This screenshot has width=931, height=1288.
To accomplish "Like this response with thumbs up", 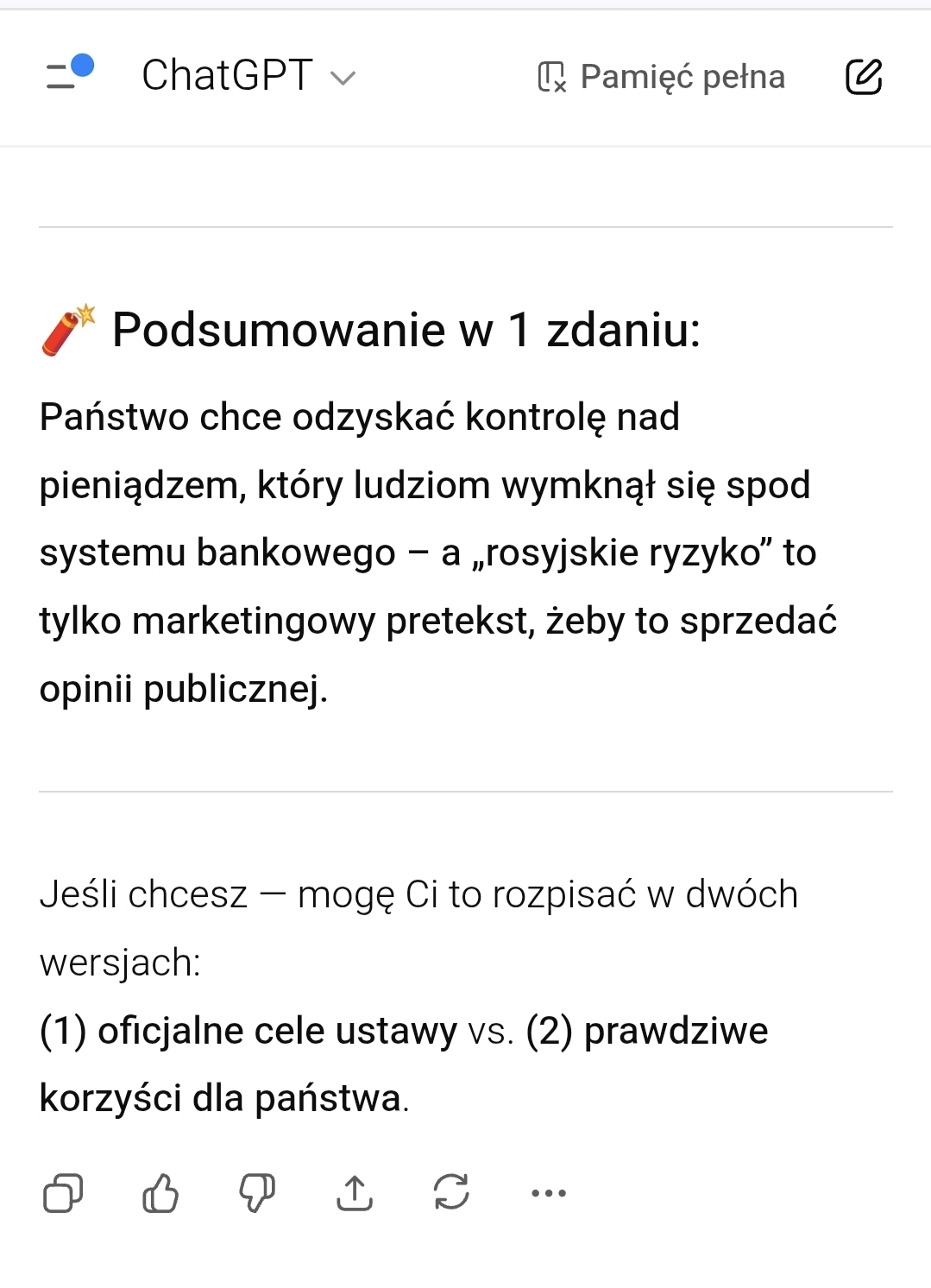I will pyautogui.click(x=160, y=1194).
